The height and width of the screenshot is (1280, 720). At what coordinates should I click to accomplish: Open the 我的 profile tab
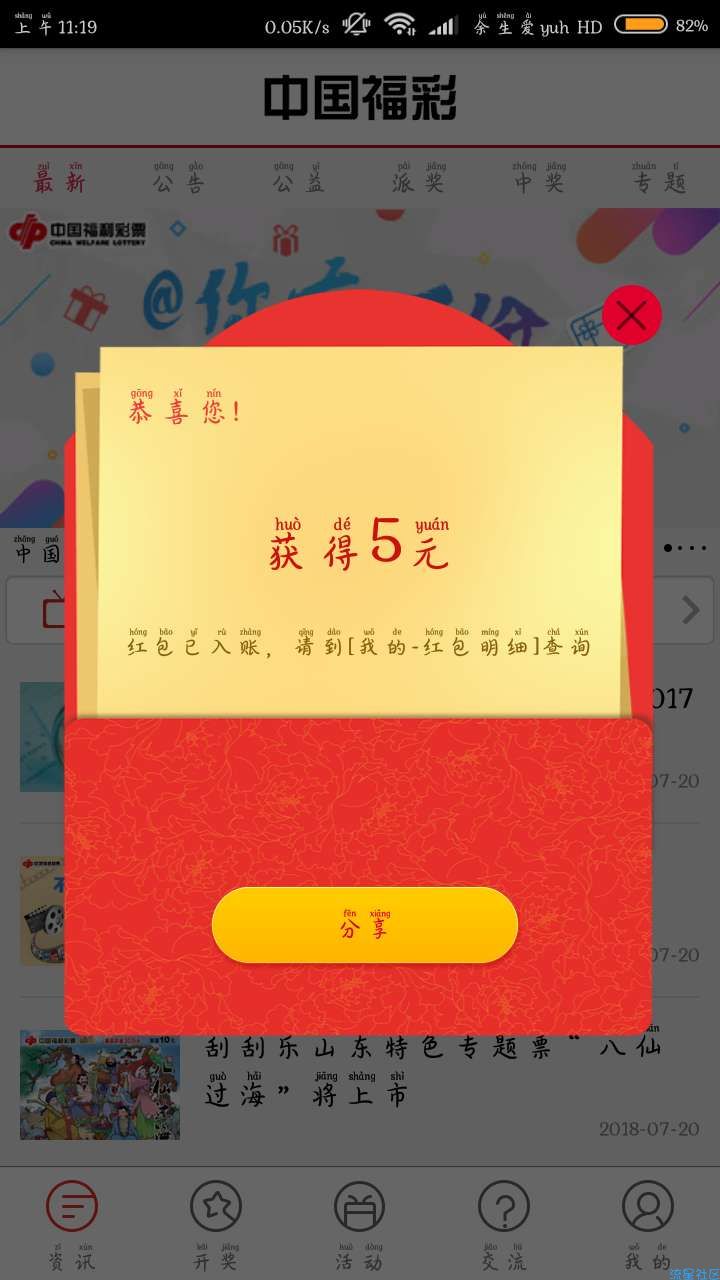point(647,1223)
